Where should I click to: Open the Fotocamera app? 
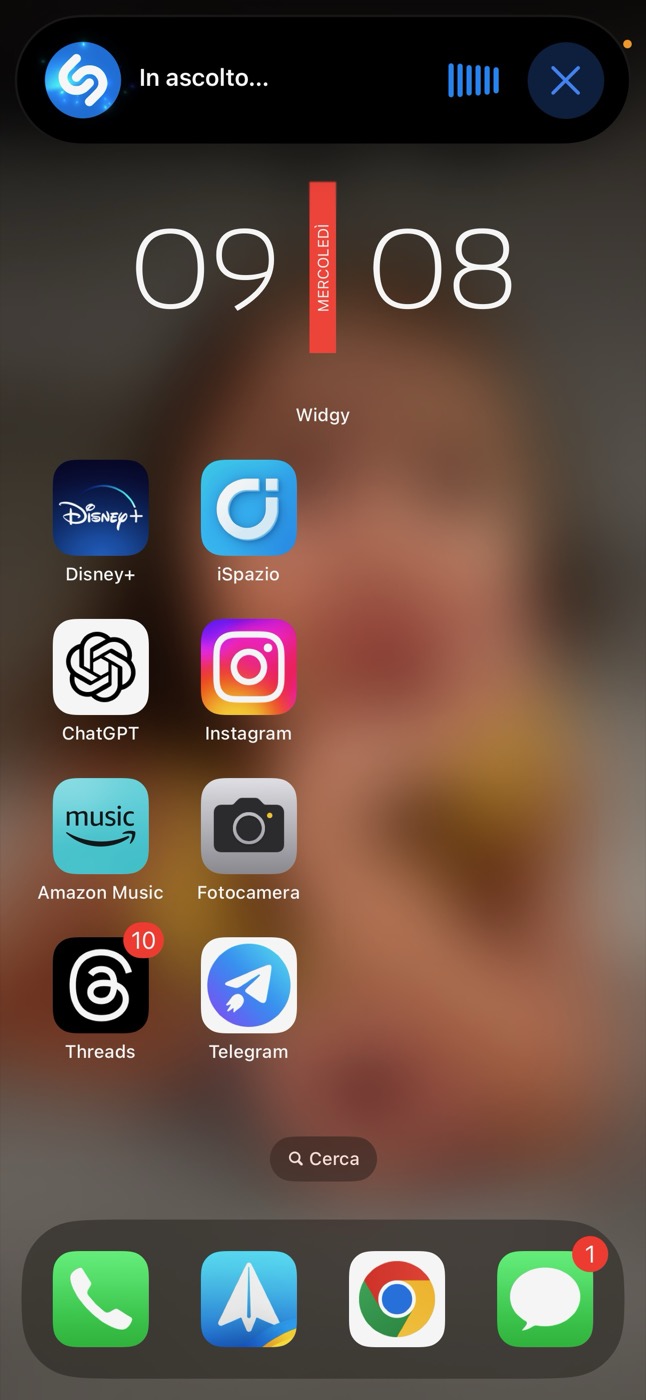click(x=249, y=826)
